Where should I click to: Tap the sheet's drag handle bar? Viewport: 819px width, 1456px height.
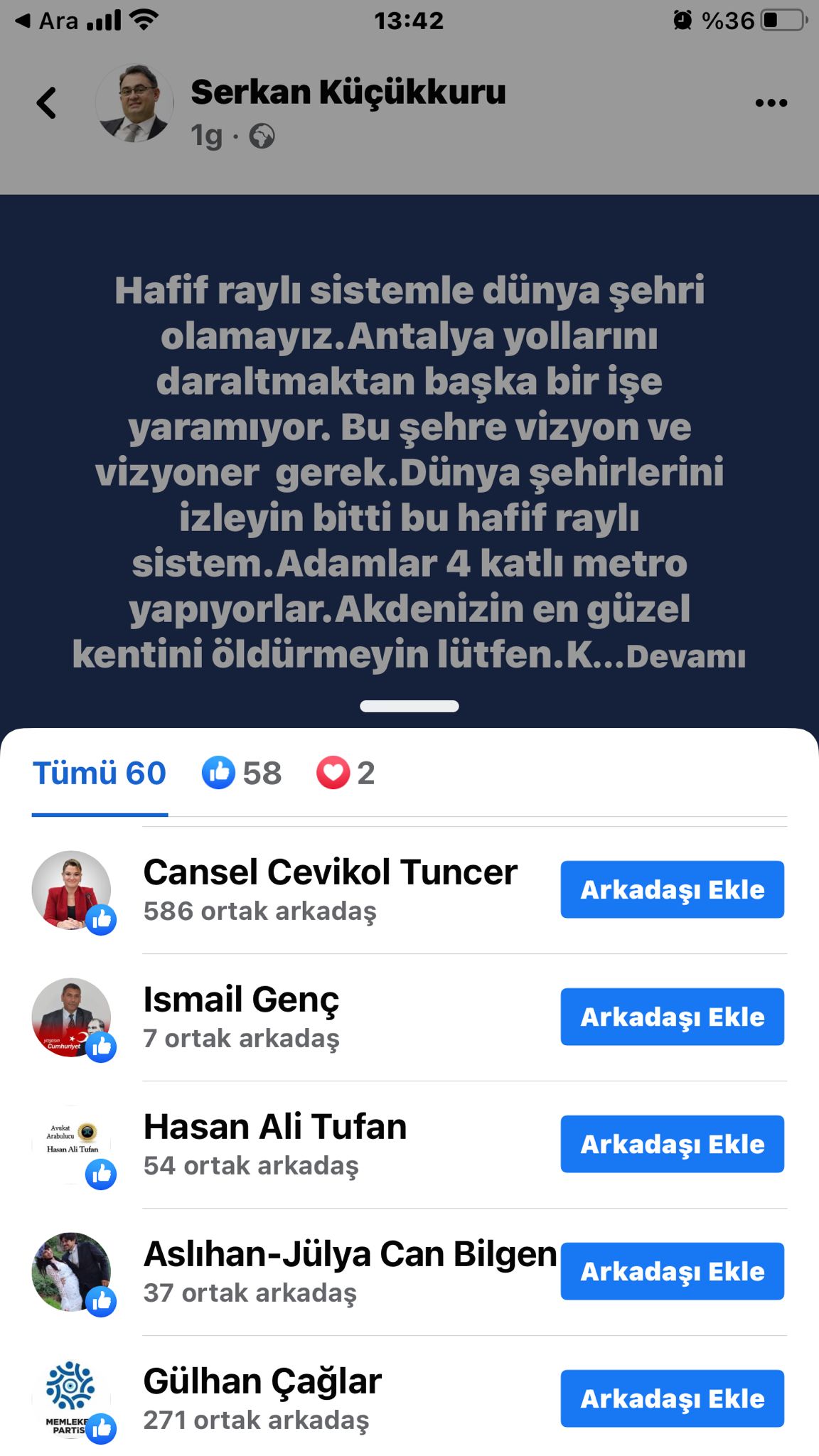point(409,706)
